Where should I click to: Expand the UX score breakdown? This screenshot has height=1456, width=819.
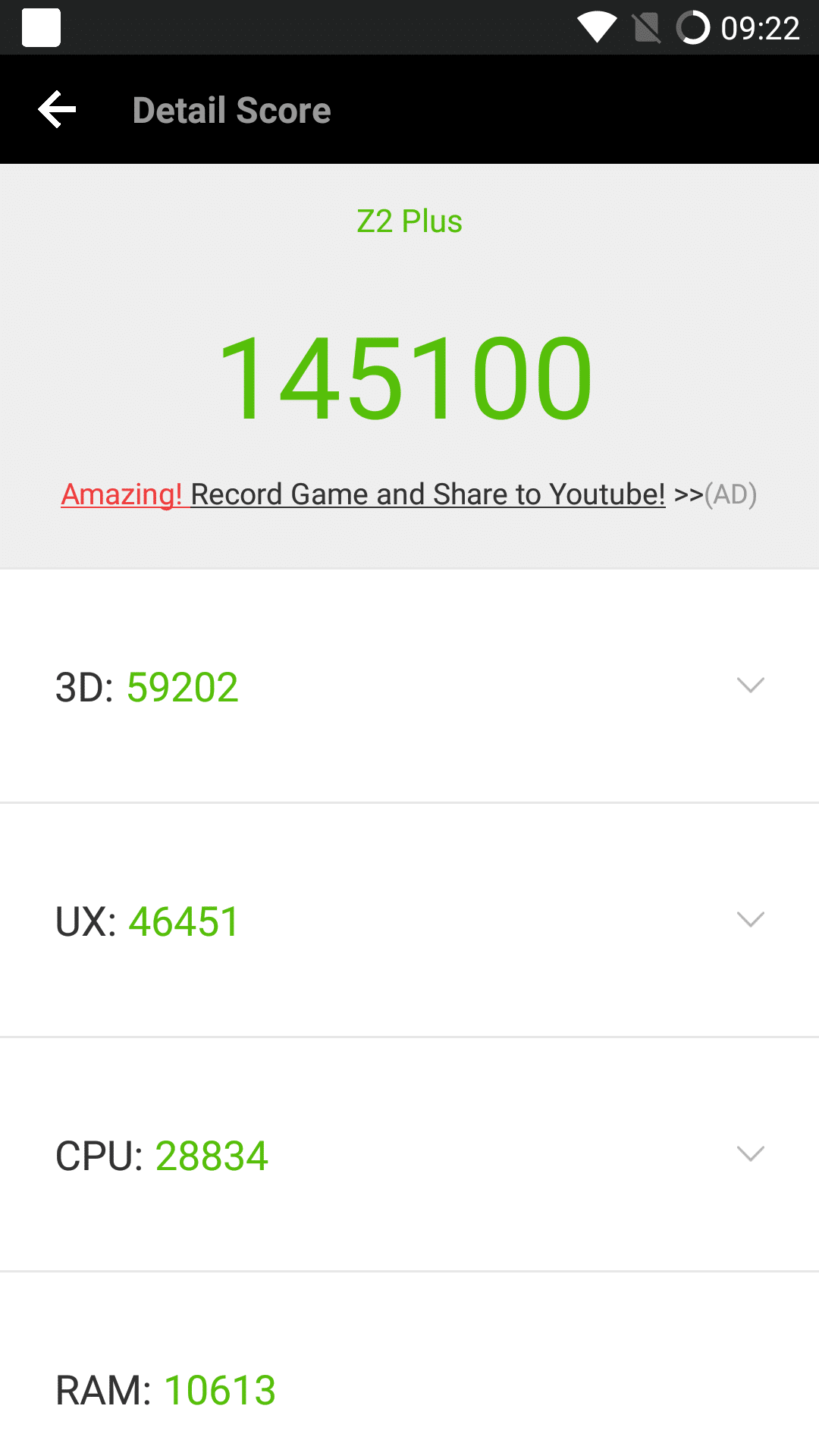[x=409, y=921]
